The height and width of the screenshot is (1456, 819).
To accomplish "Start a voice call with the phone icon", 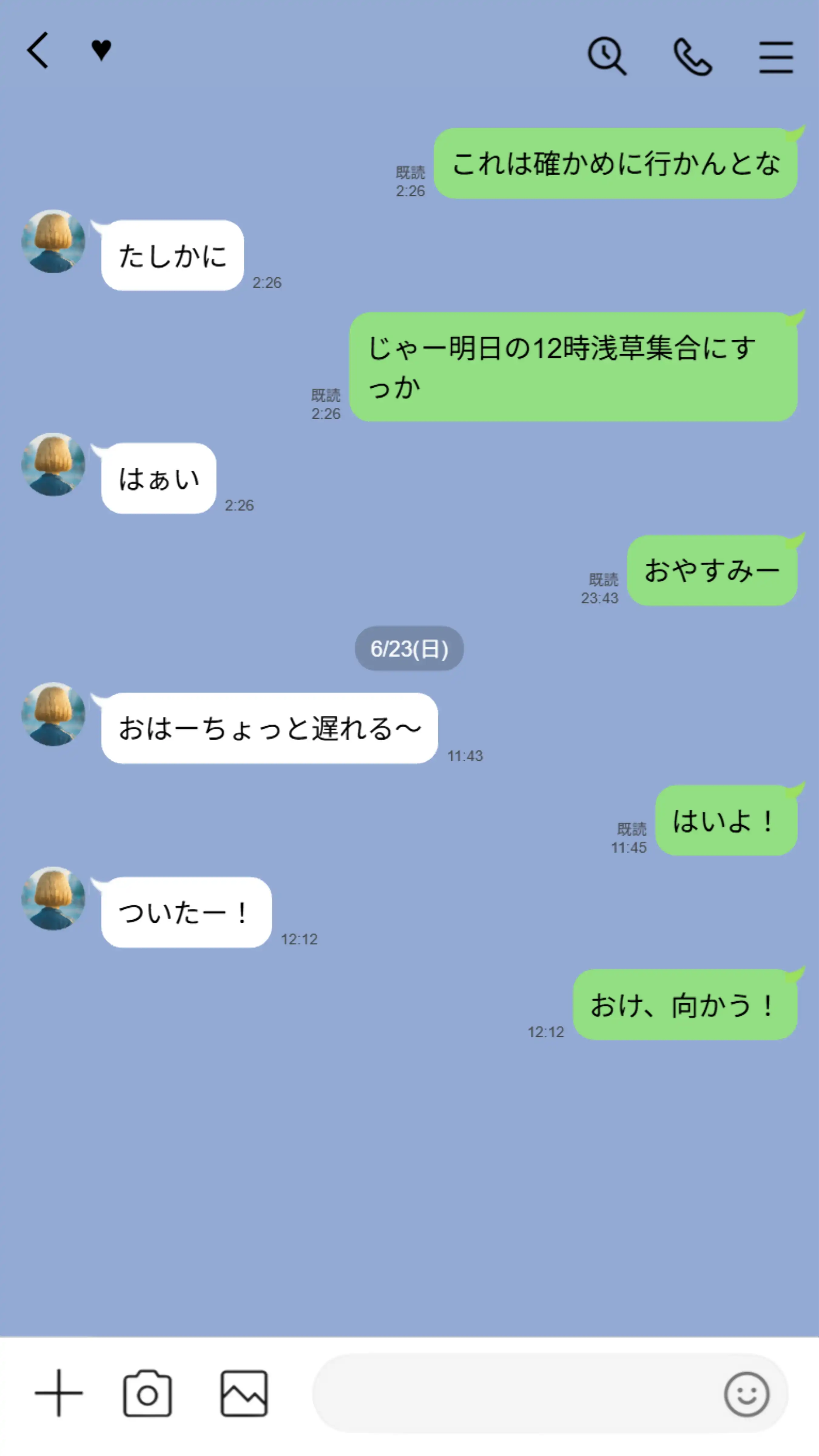I will click(x=692, y=56).
